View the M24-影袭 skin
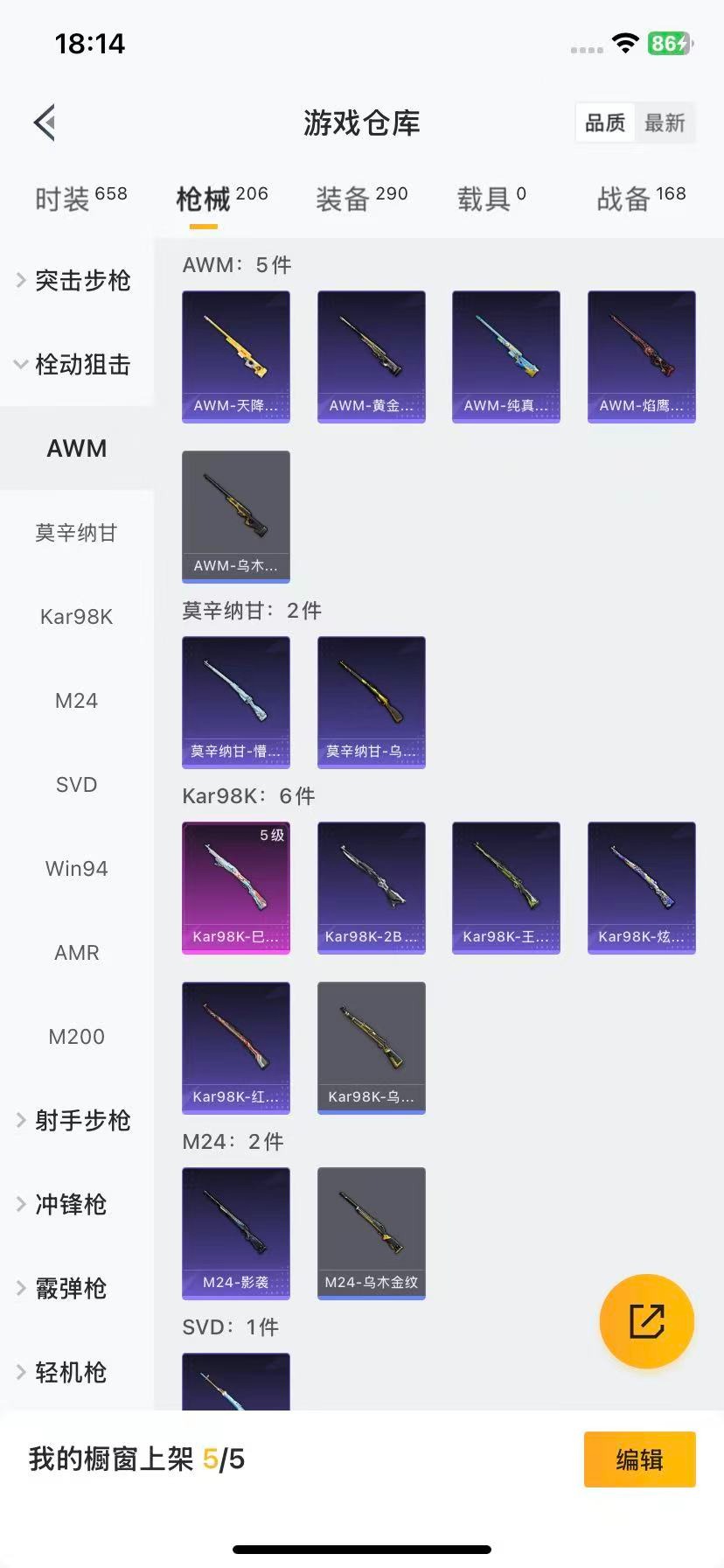Viewport: 724px width, 1568px height. [x=235, y=1234]
